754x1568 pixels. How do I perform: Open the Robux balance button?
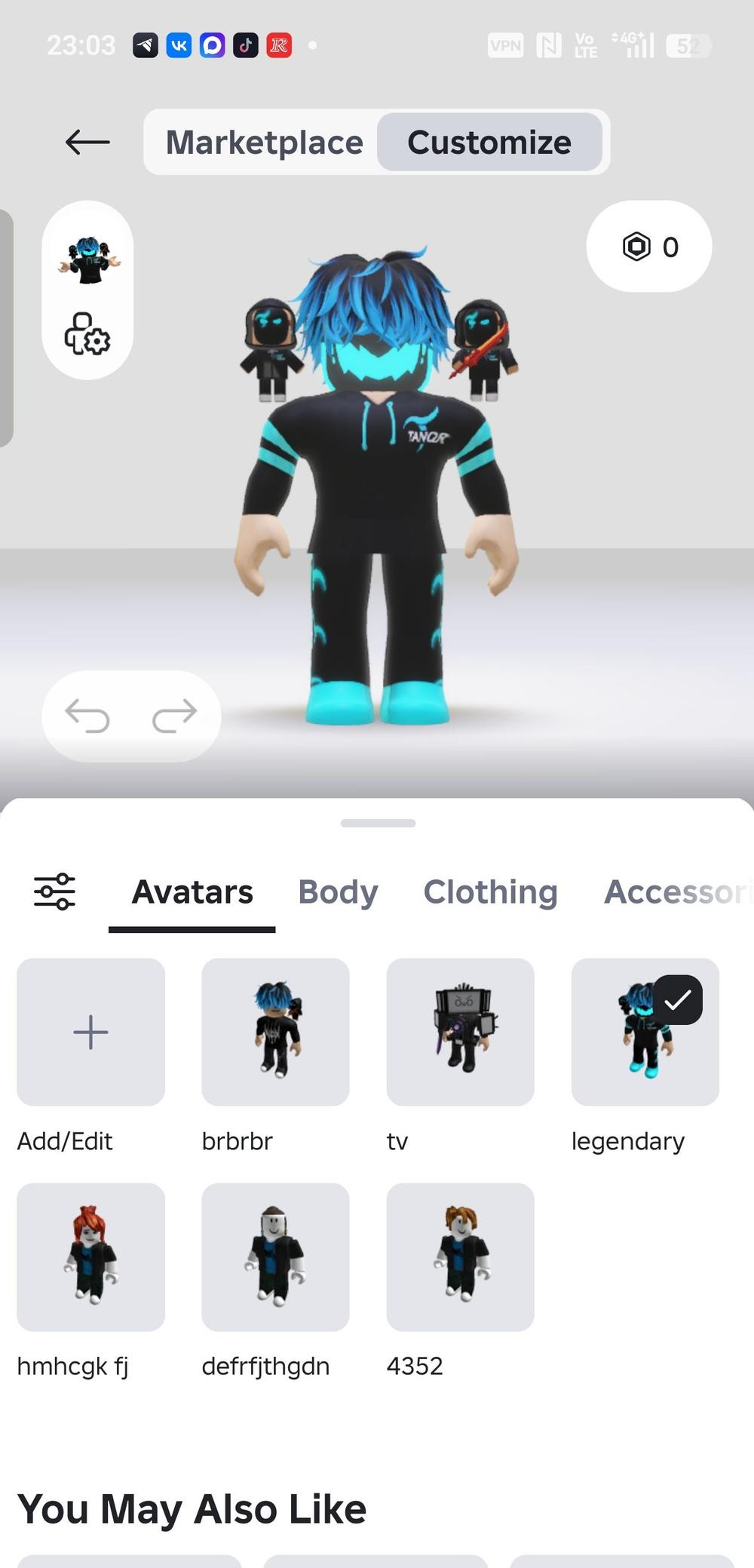point(649,247)
